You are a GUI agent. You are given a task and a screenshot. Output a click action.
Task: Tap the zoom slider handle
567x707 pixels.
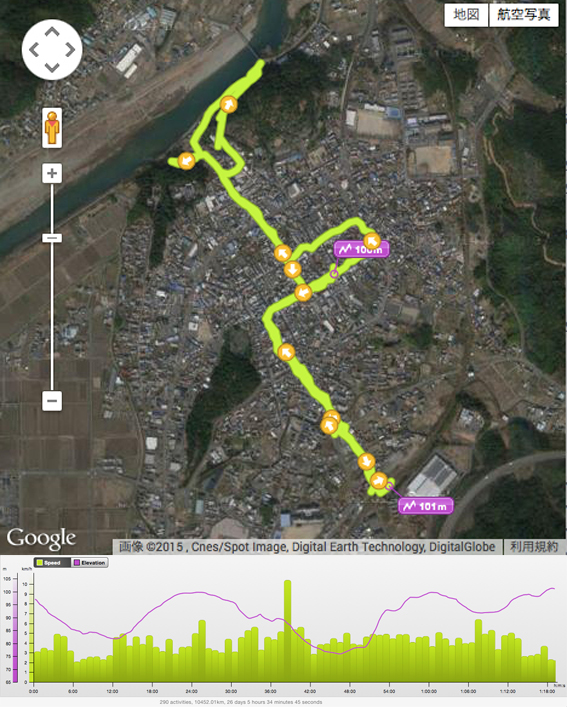[x=52, y=238]
